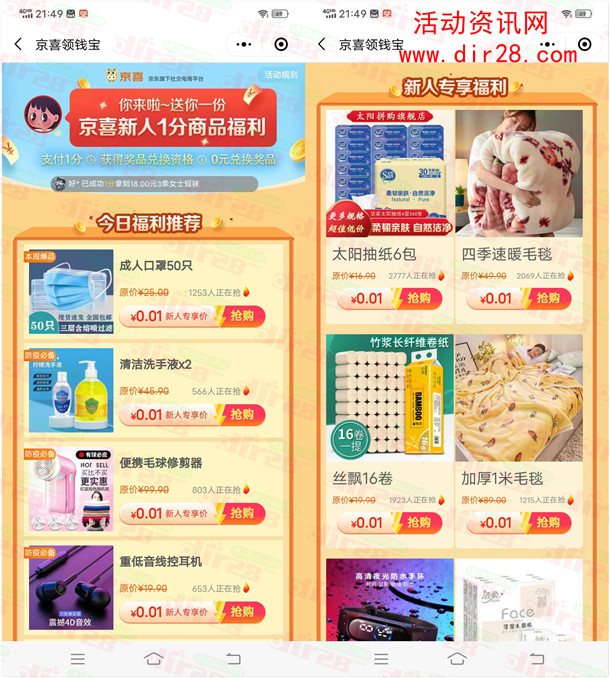610x678 pixels.
Task: Tap 抢购 for 清洁洗手液x2
Action: (x=242, y=415)
